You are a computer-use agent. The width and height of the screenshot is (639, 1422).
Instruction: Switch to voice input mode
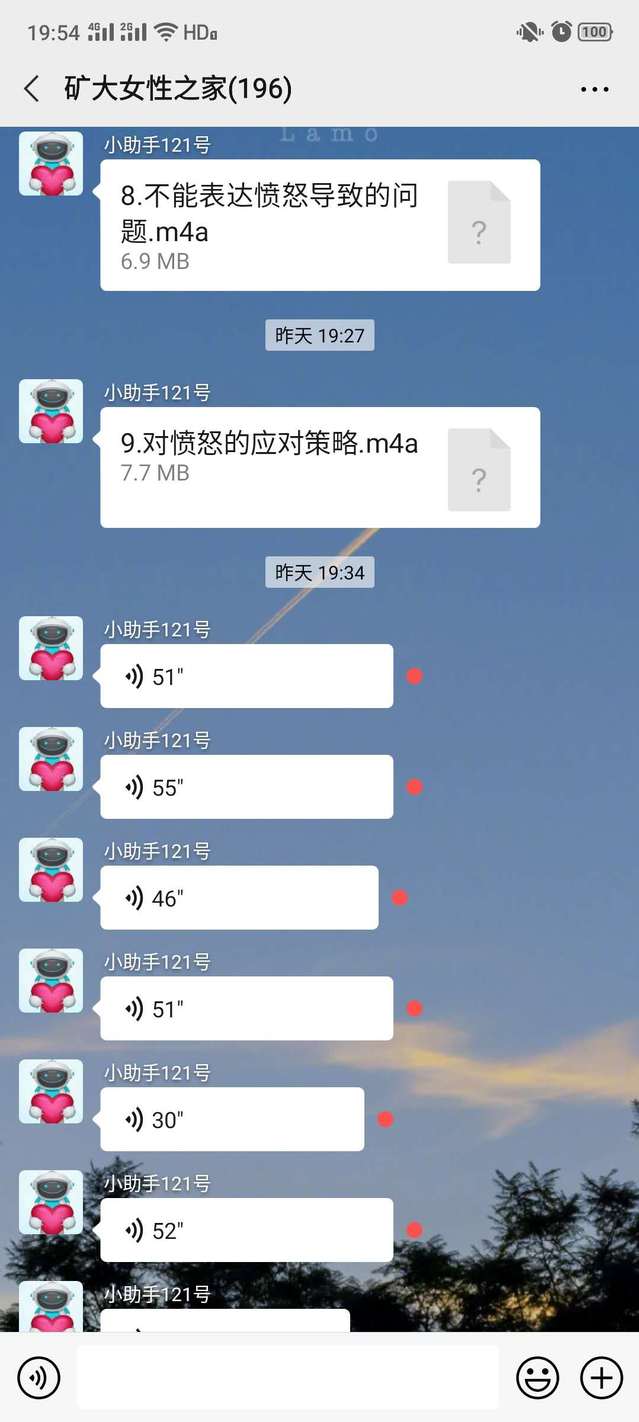pyautogui.click(x=38, y=1378)
